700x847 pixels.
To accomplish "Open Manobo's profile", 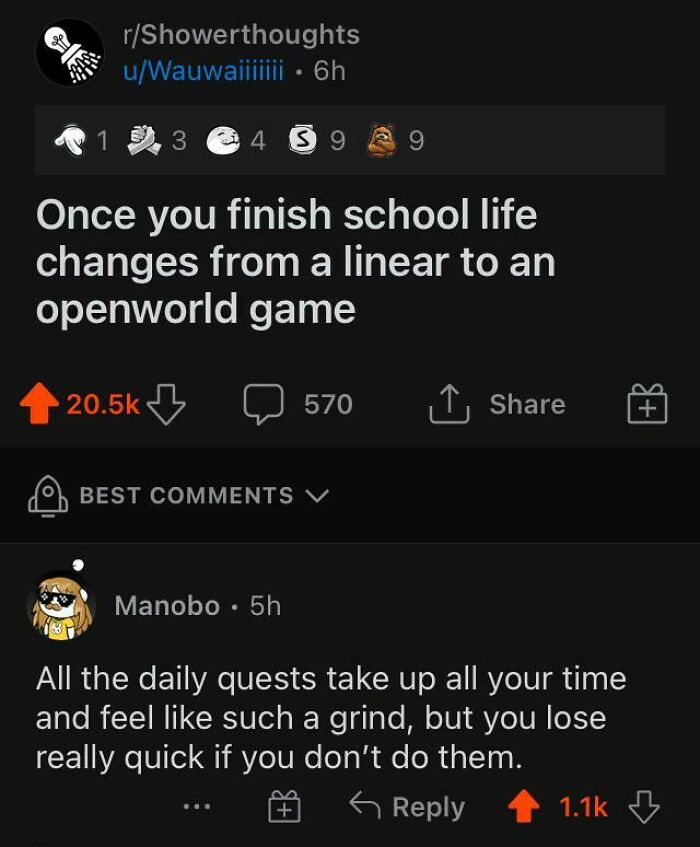I will pyautogui.click(x=167, y=605).
